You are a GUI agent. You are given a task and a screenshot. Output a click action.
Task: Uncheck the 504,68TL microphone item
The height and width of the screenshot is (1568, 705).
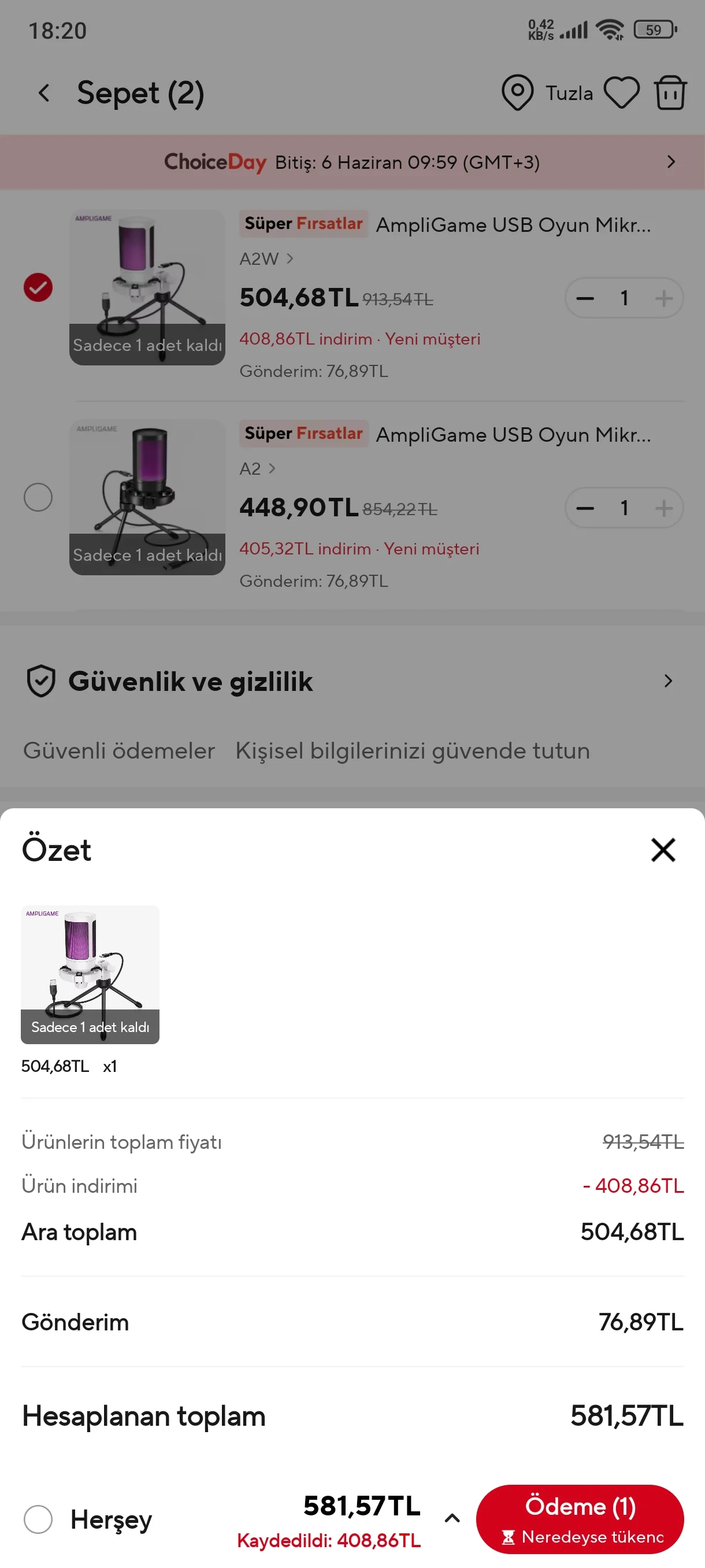coord(38,287)
